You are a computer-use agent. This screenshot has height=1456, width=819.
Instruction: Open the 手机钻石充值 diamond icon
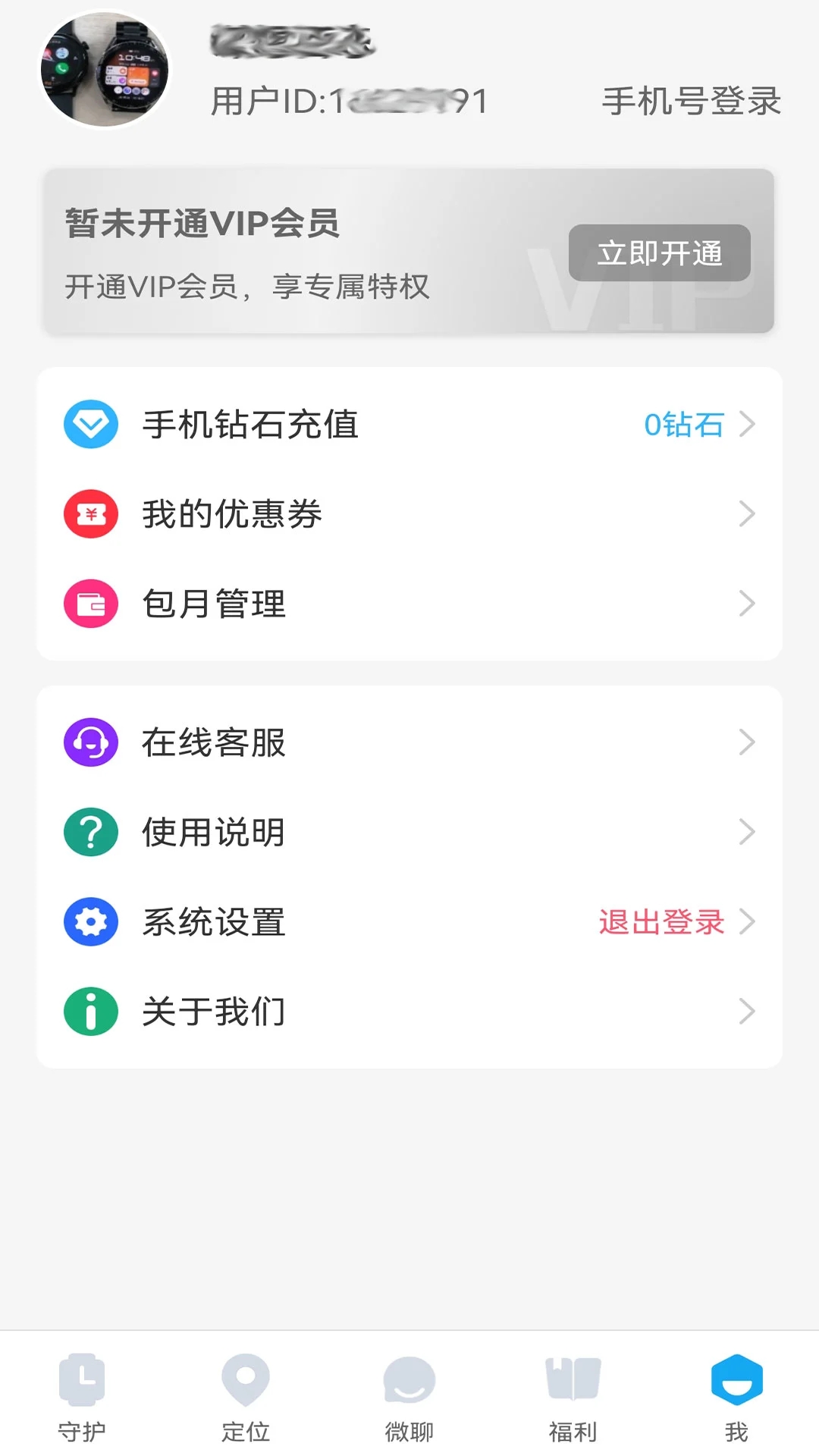(x=89, y=425)
